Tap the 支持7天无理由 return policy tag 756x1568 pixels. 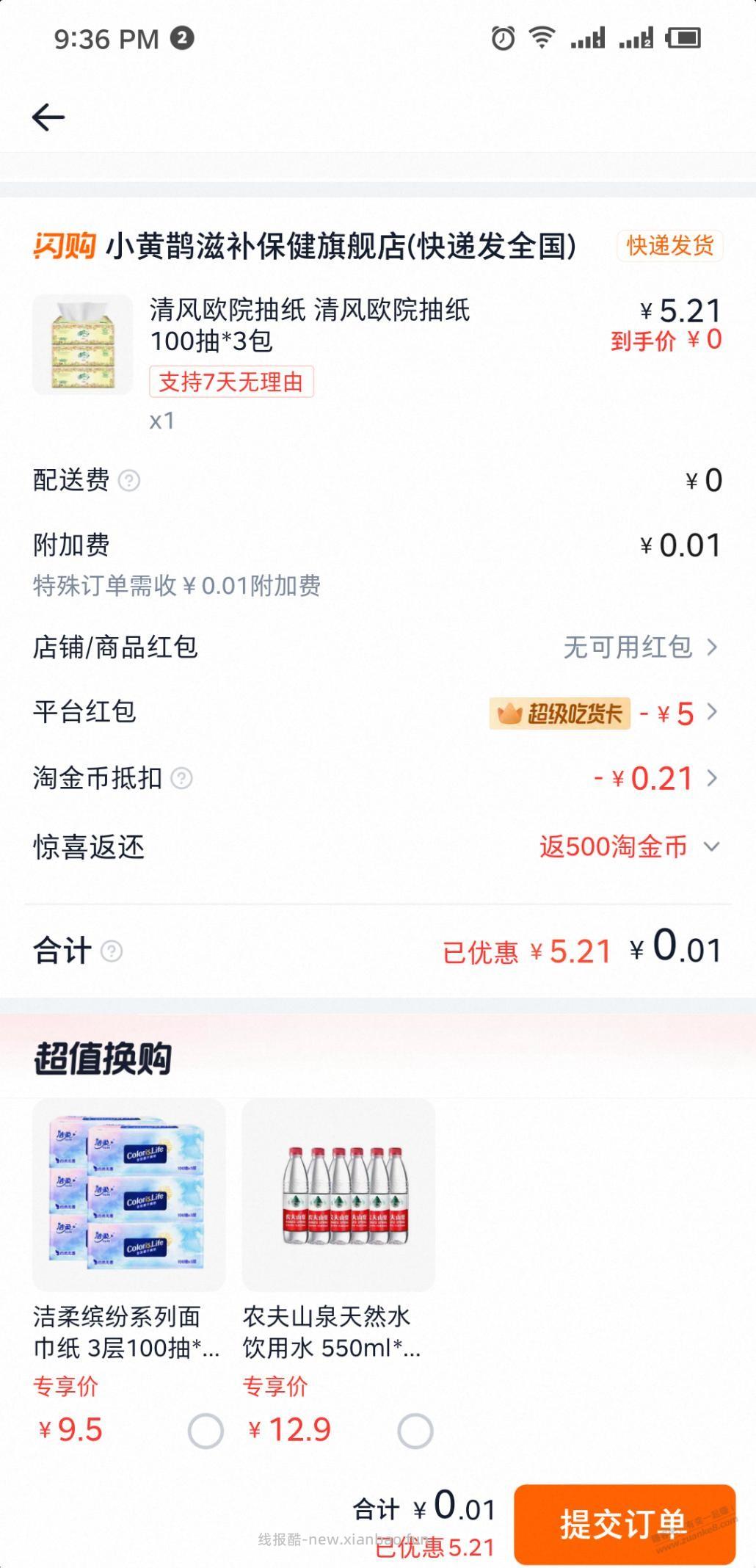[232, 382]
